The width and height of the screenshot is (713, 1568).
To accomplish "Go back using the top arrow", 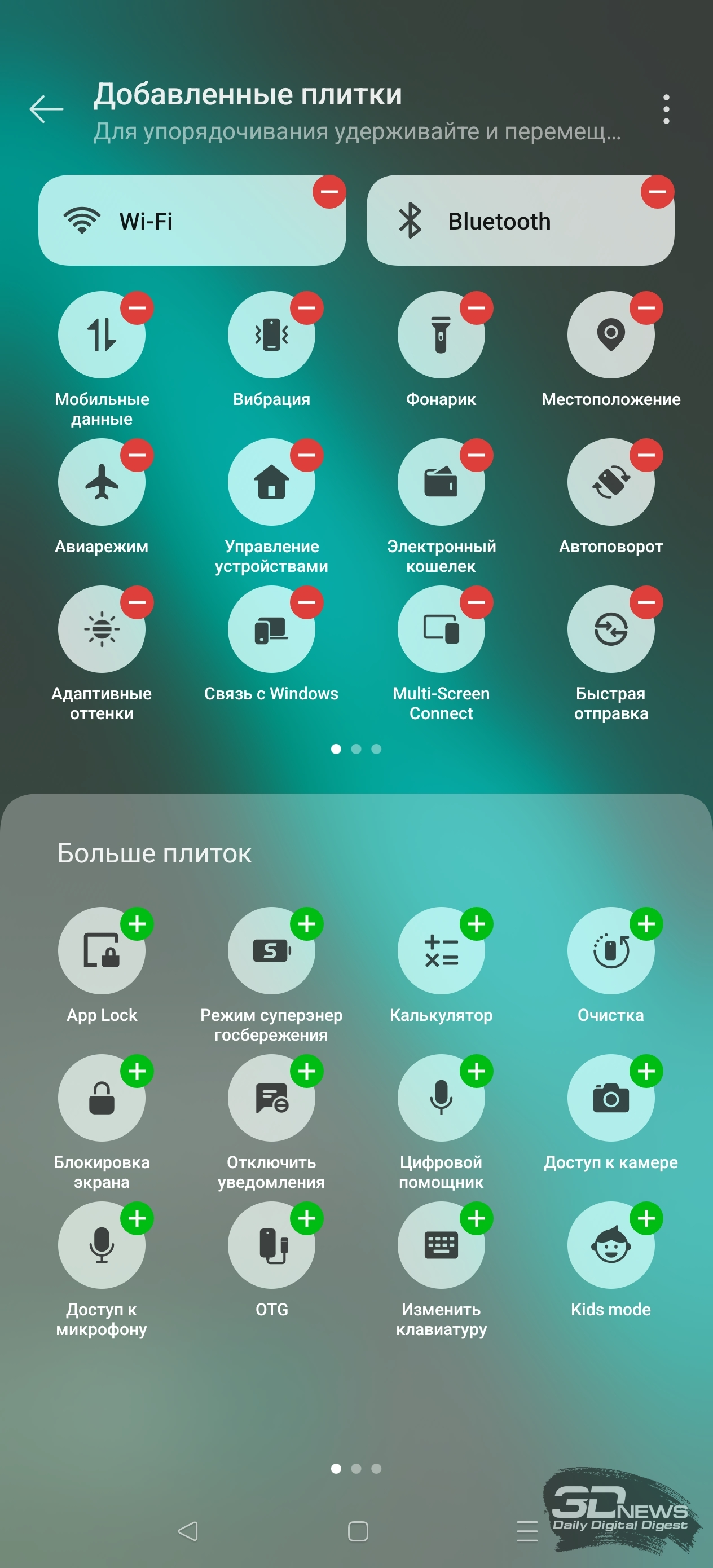I will tap(46, 109).
